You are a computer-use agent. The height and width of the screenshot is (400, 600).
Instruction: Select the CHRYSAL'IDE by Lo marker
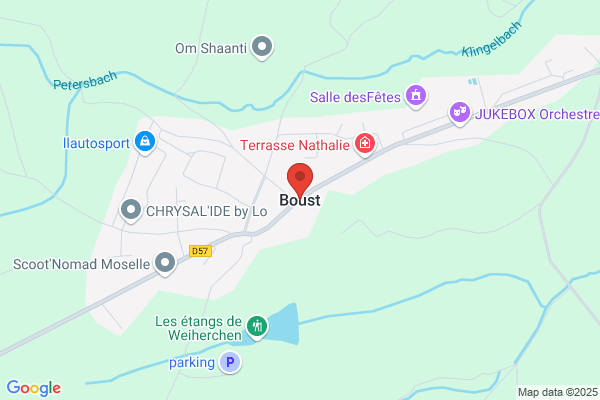(x=131, y=210)
